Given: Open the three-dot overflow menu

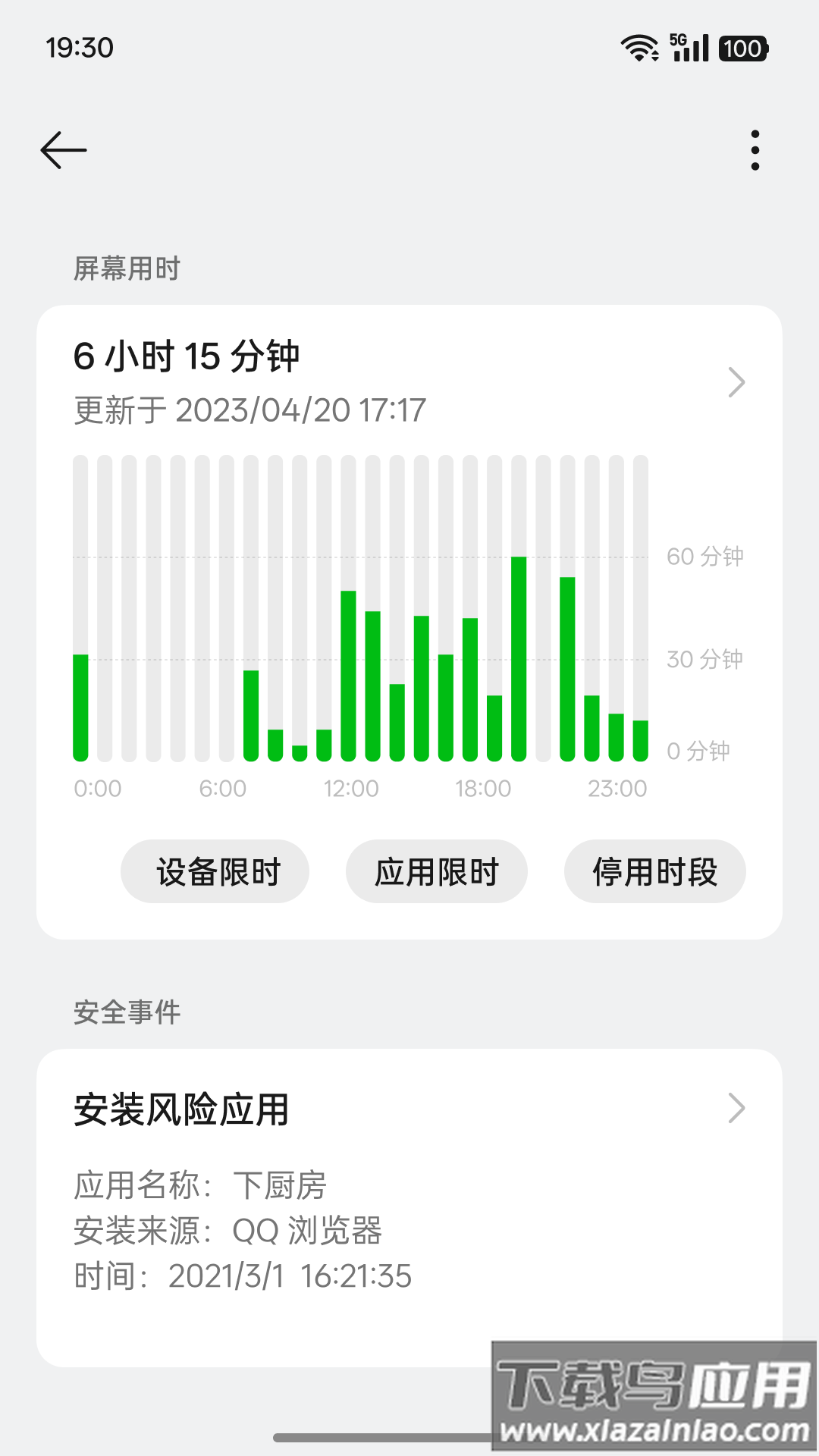Looking at the screenshot, I should [x=755, y=149].
